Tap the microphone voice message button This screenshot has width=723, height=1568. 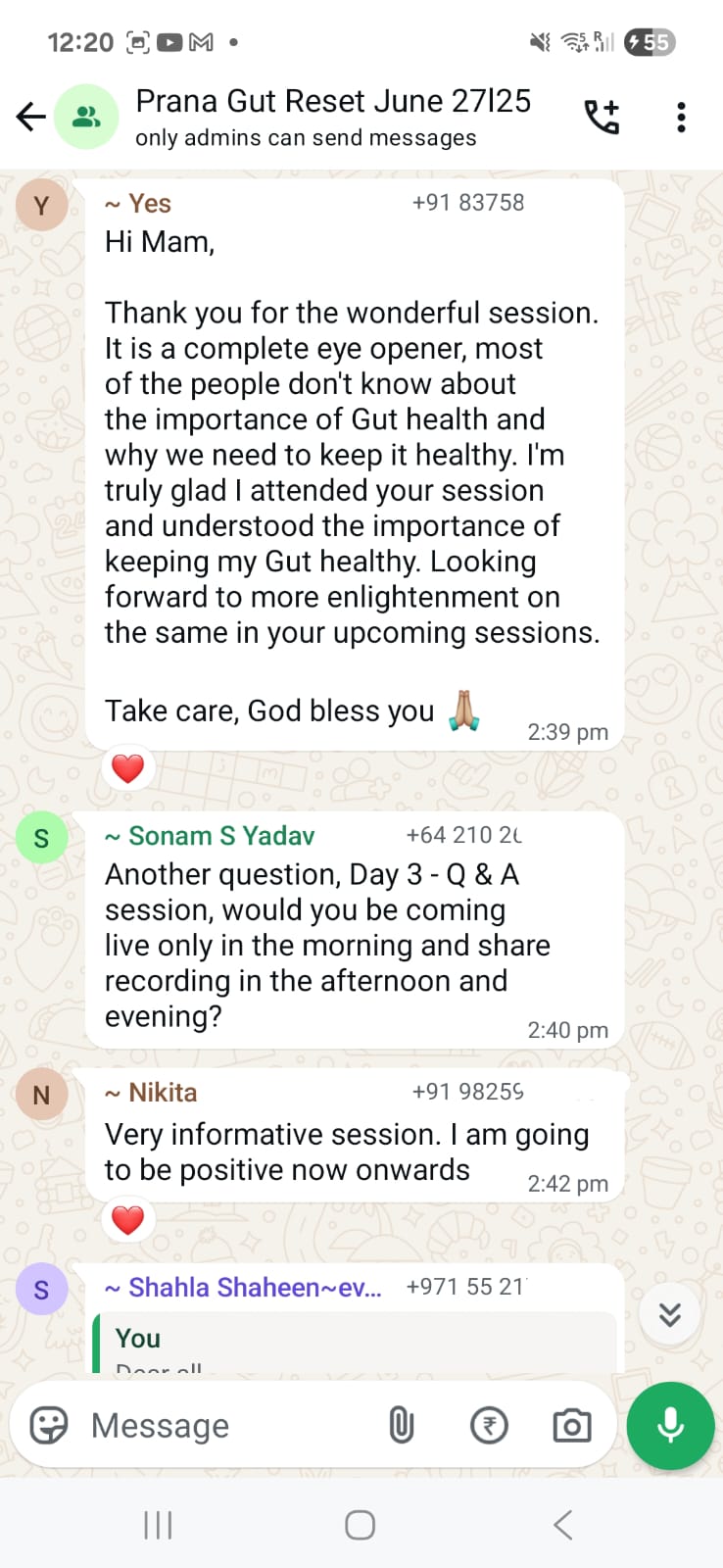coord(671,1426)
